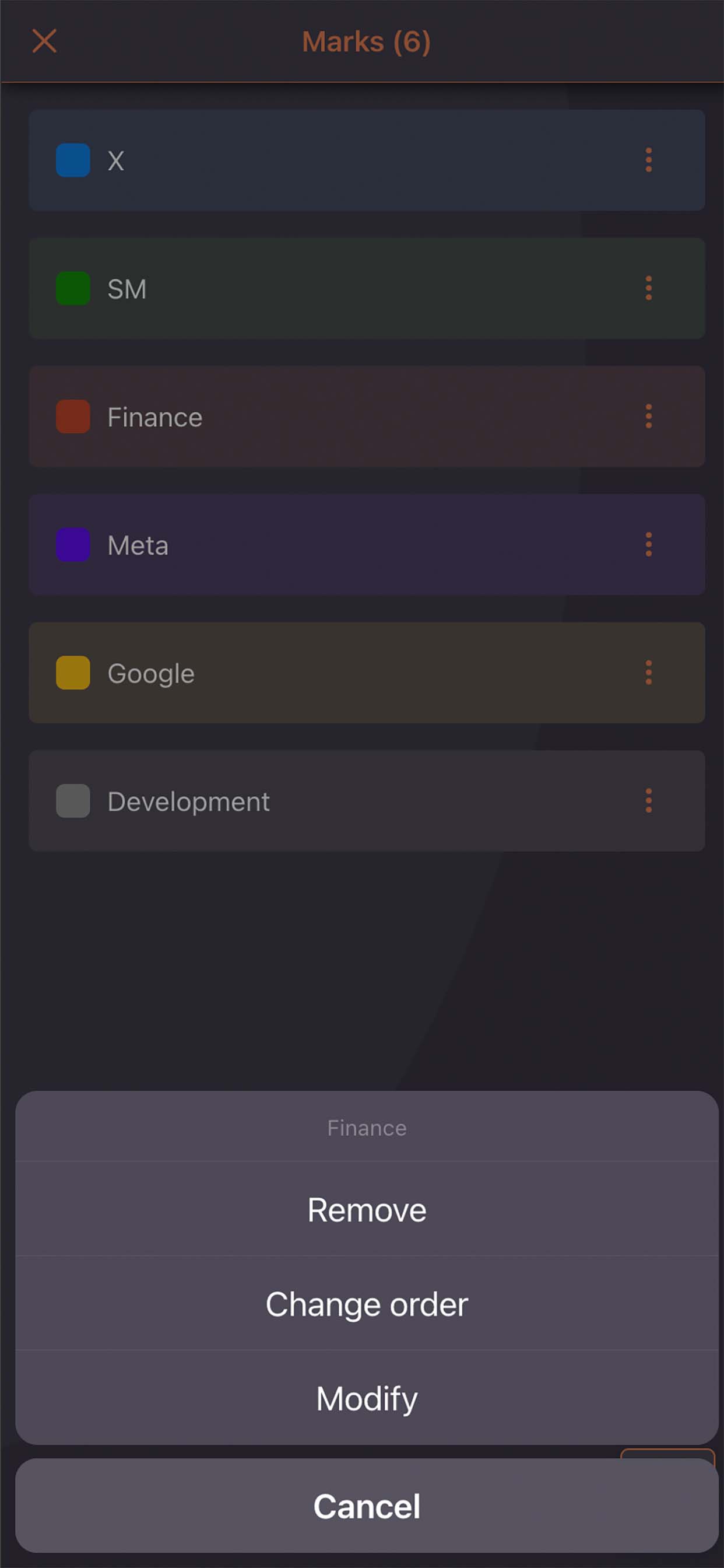
Task: Open the three-dot menu for Meta
Action: click(648, 545)
